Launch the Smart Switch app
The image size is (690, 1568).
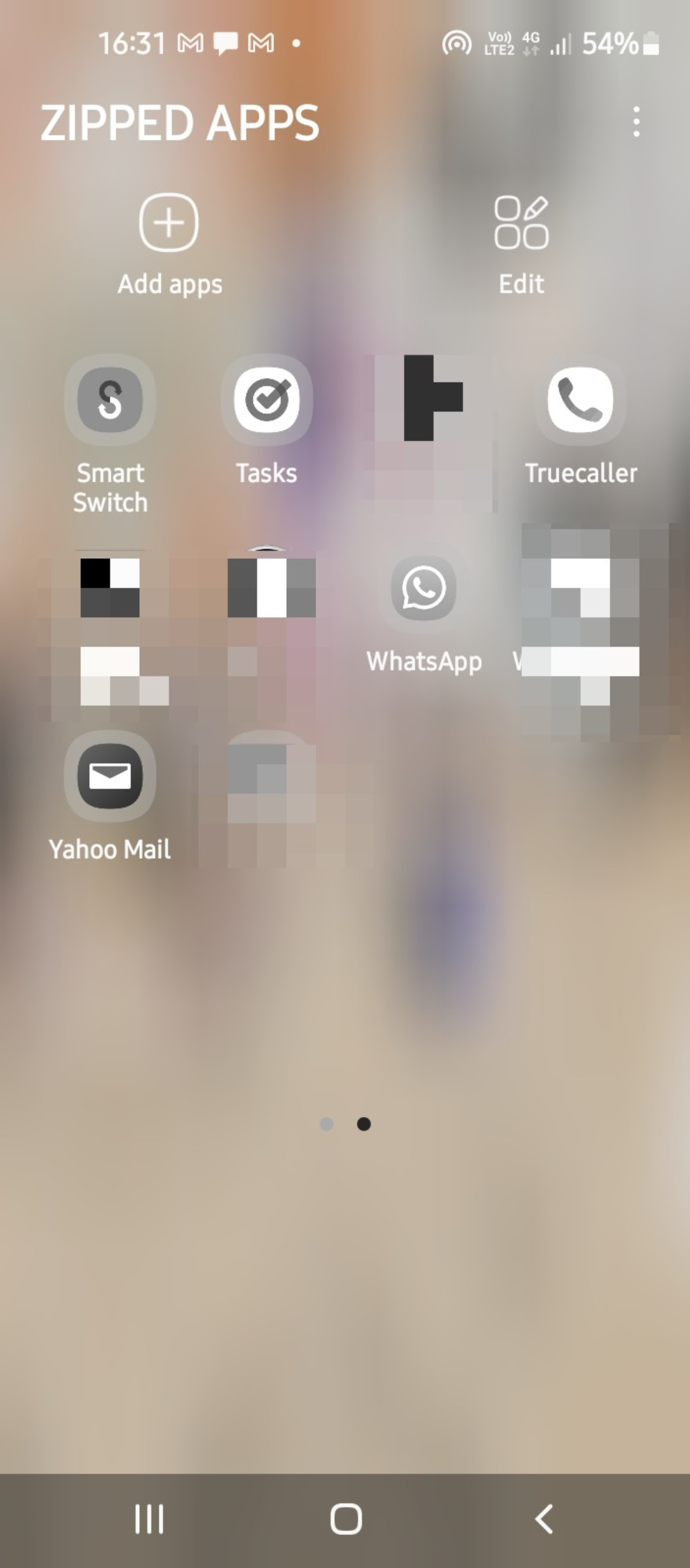[x=110, y=400]
